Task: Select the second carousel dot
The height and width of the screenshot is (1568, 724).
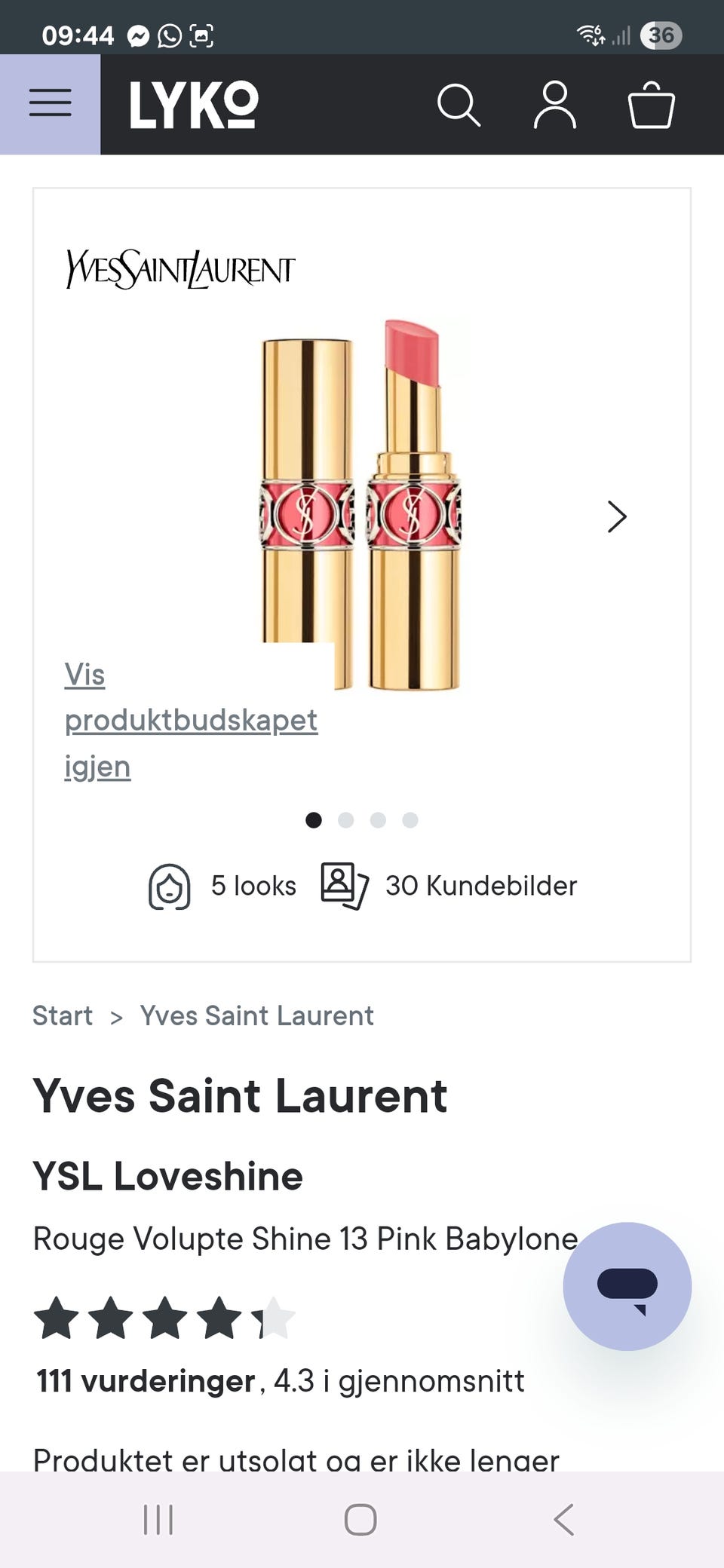Action: tap(345, 820)
